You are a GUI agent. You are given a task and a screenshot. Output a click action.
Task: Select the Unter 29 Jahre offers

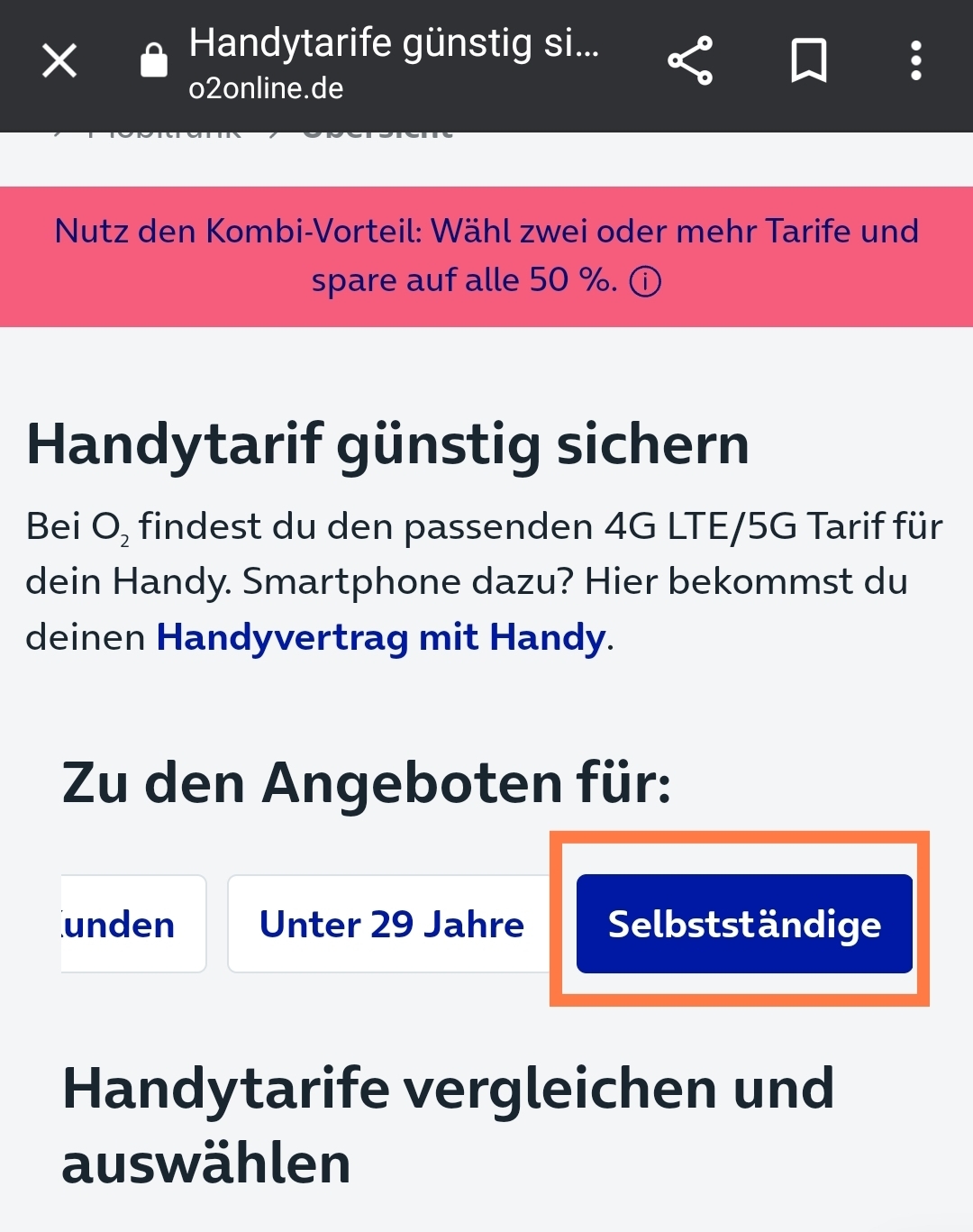[x=391, y=924]
